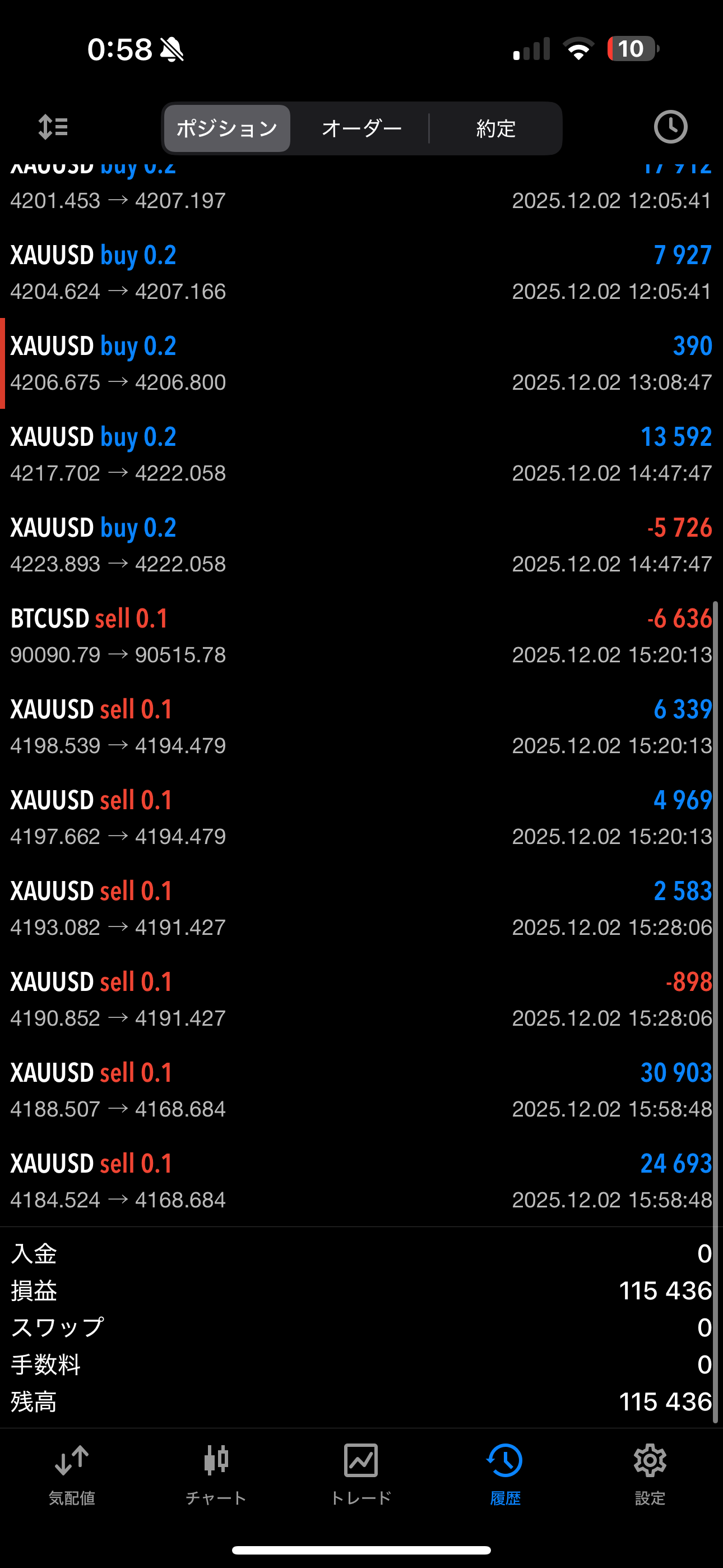Show details of XAUUSD trade losing -5 726
Screen dimensions: 723x1568
coord(361,545)
